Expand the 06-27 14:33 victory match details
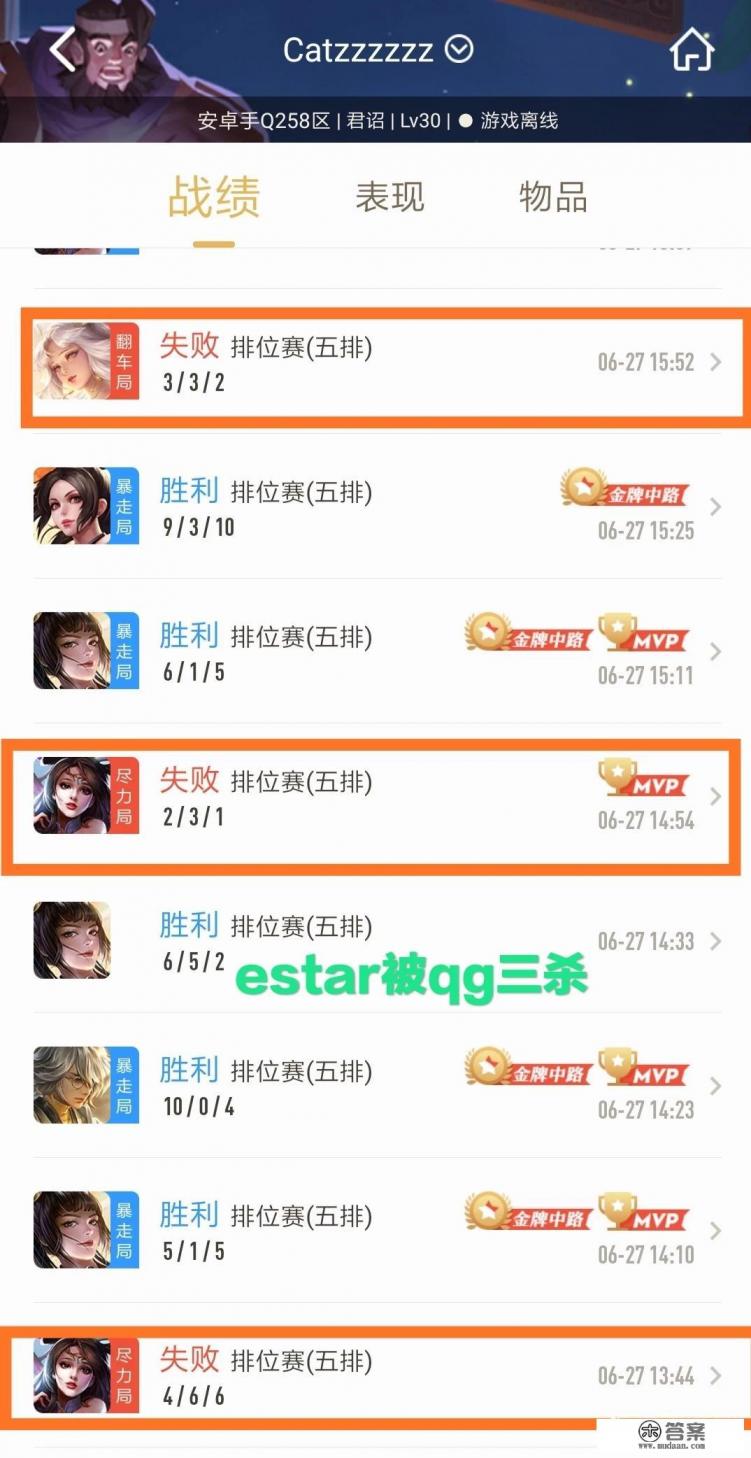The image size is (751, 1458). click(x=716, y=941)
